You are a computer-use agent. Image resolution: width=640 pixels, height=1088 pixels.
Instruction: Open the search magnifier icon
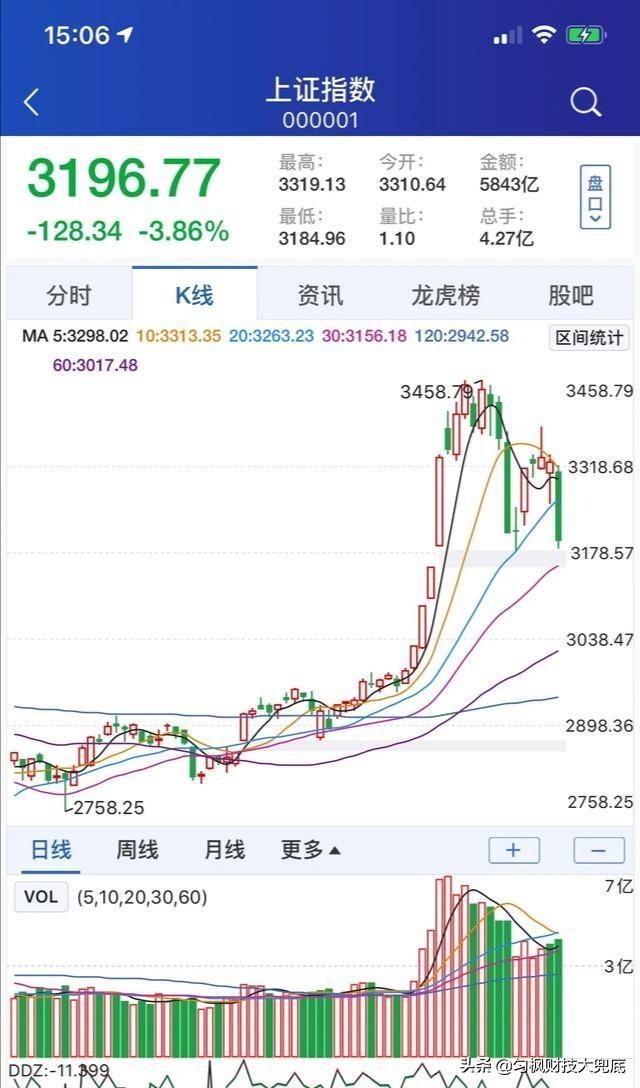pos(585,102)
